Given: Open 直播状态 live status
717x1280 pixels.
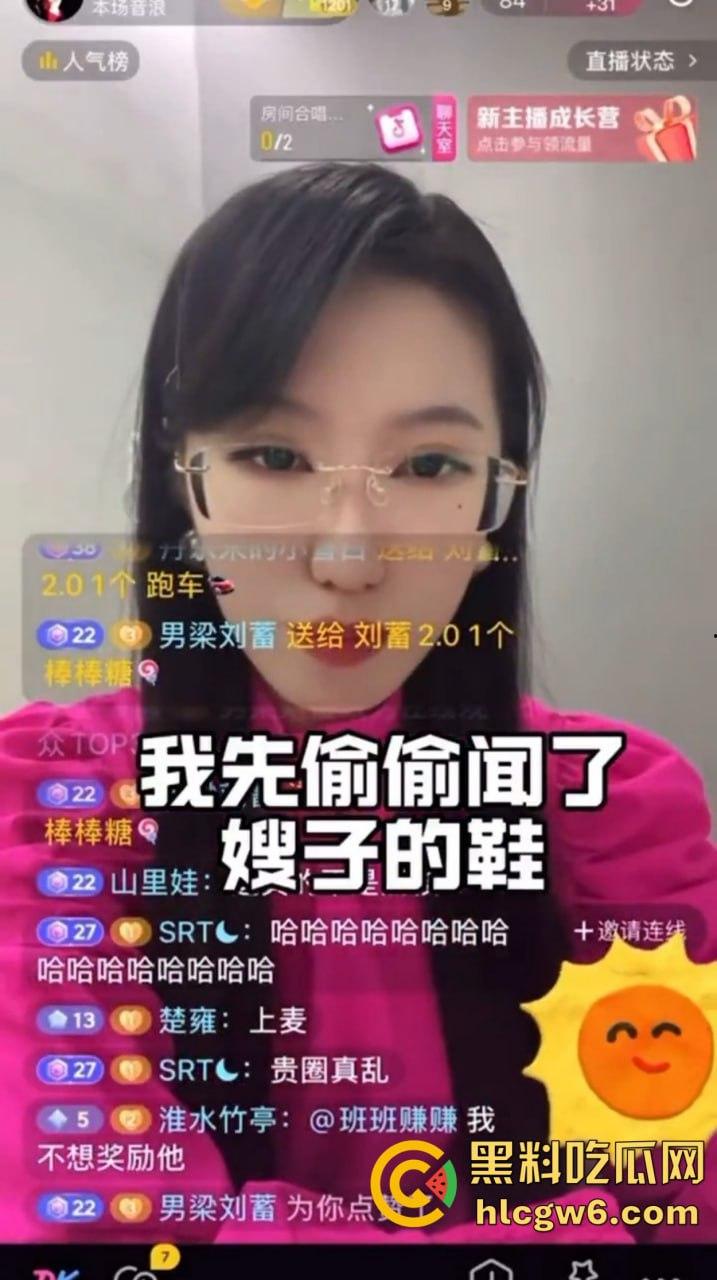Looking at the screenshot, I should [641, 61].
